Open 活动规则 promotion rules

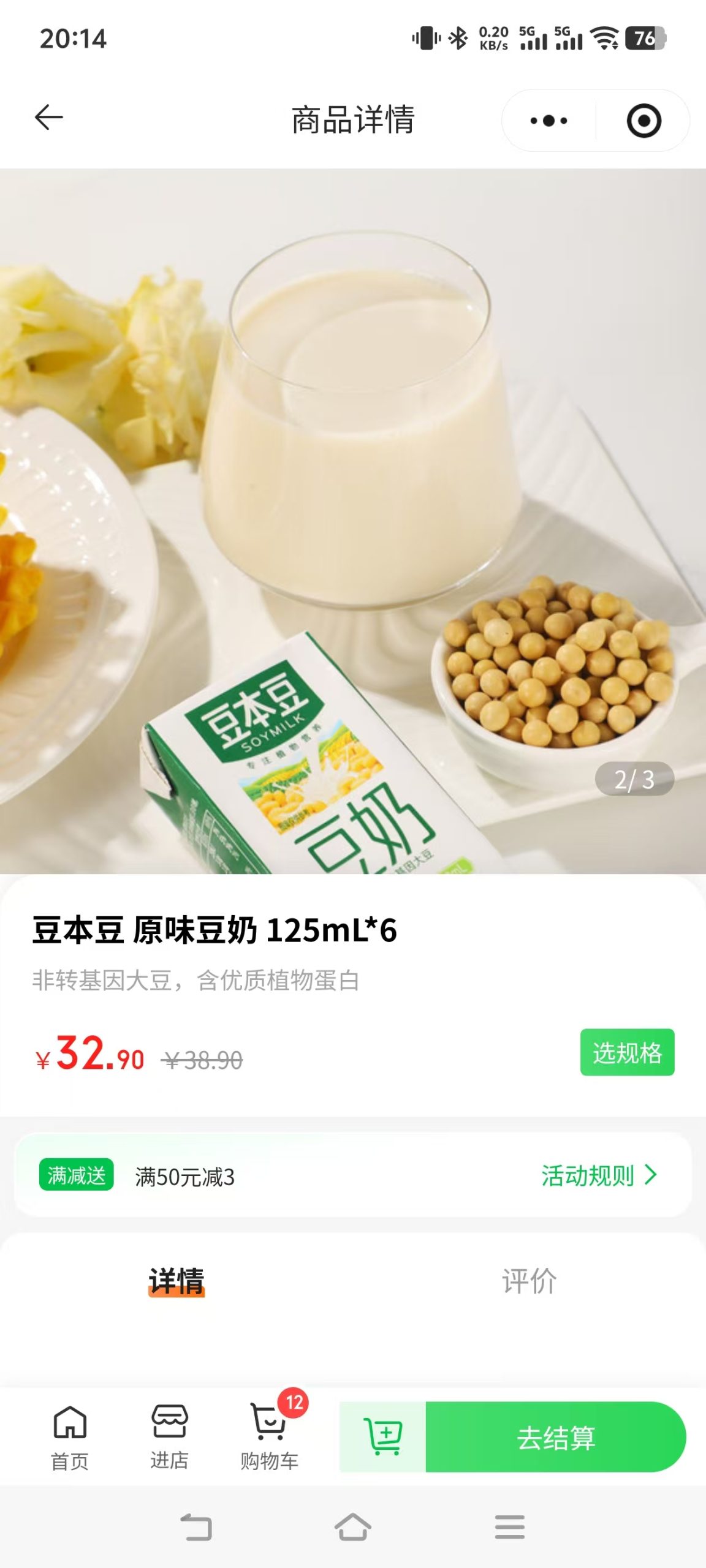[598, 1175]
